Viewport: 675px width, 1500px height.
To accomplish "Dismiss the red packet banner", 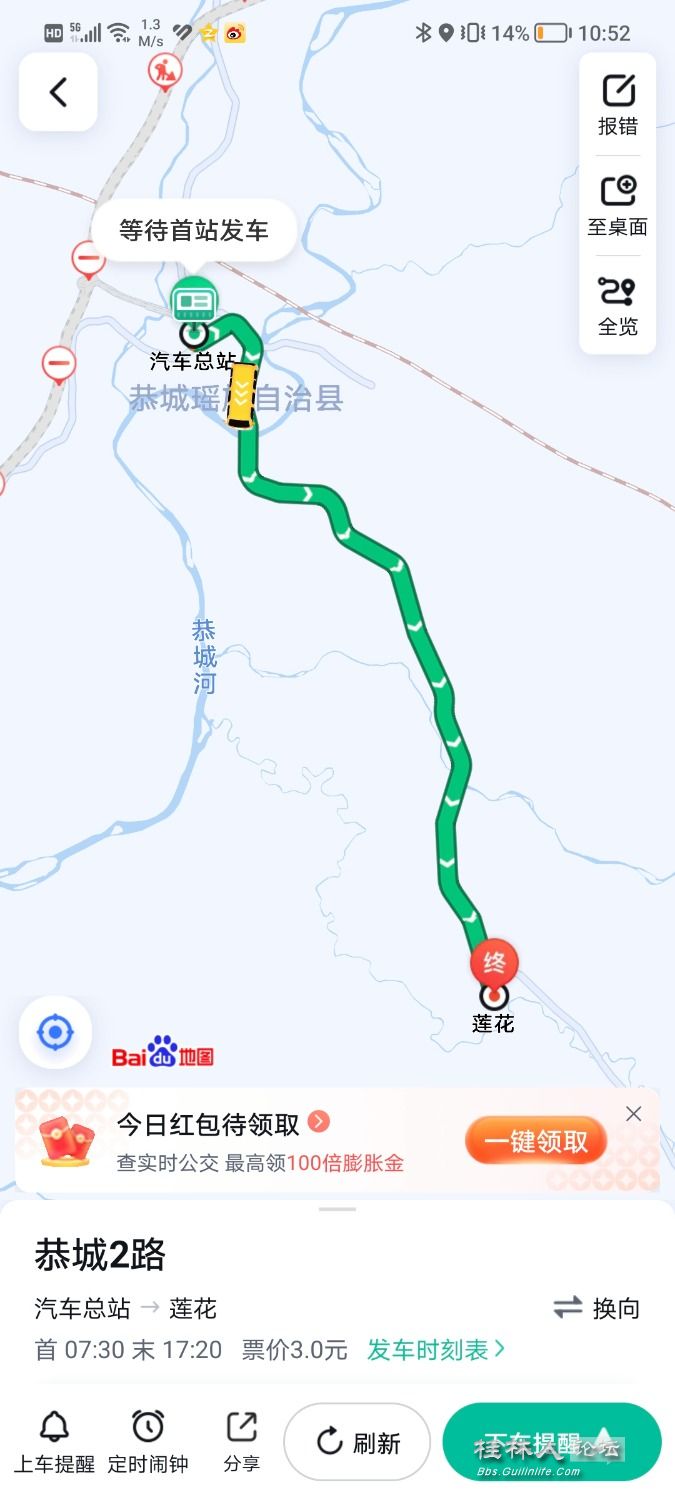I will point(633,1114).
